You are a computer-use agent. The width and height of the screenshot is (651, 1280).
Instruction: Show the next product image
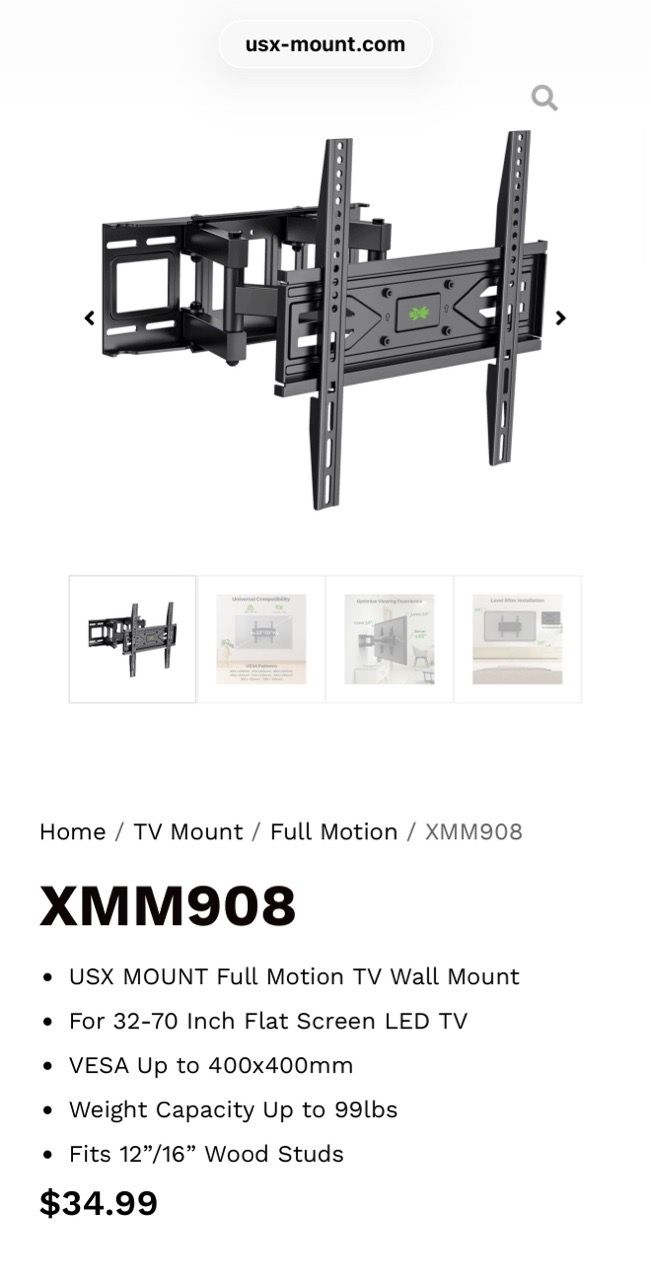pyautogui.click(x=561, y=318)
